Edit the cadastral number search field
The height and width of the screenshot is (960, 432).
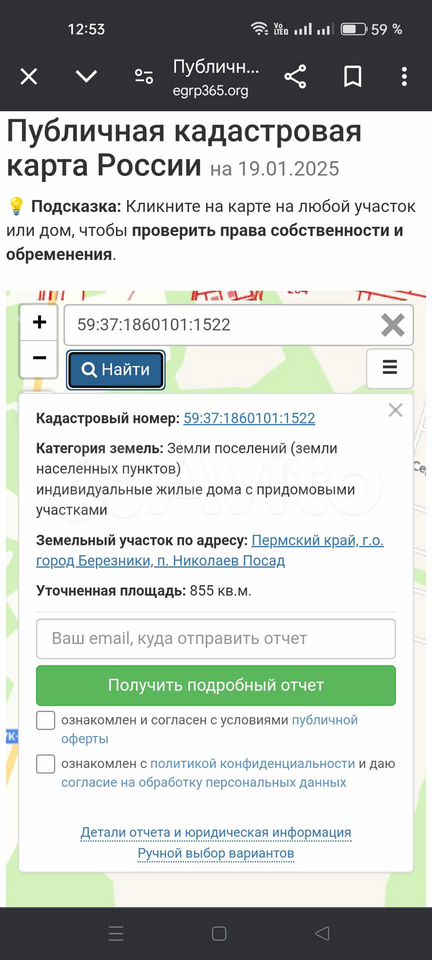pyautogui.click(x=220, y=324)
